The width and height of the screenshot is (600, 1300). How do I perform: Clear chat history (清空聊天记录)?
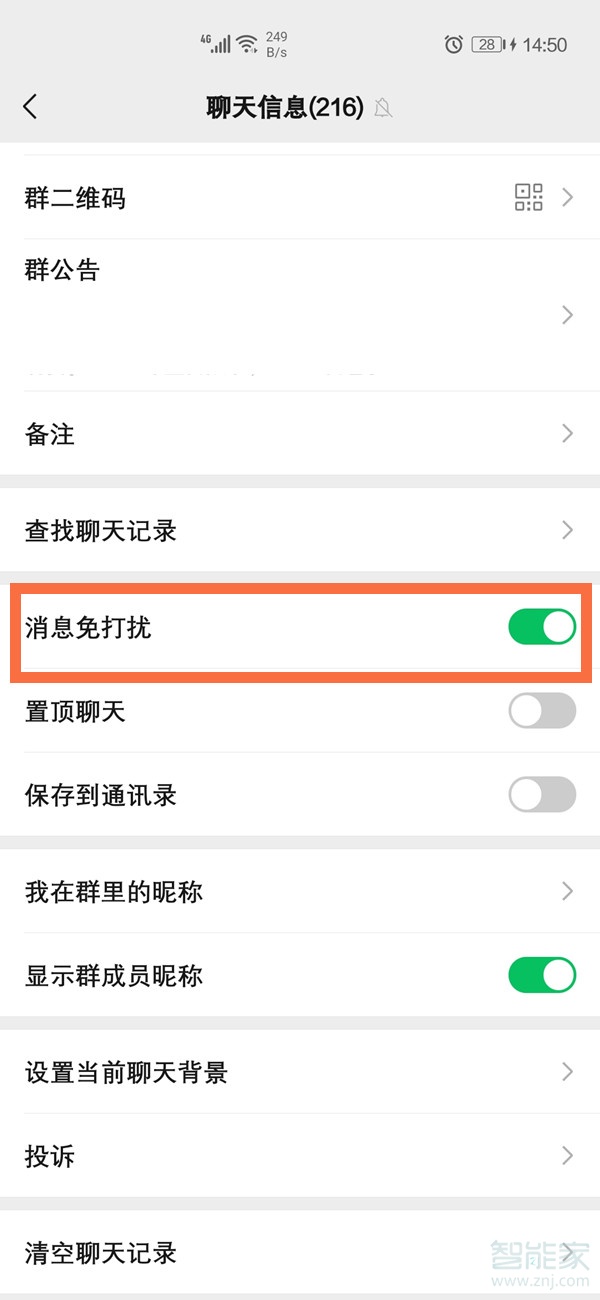[x=300, y=1252]
